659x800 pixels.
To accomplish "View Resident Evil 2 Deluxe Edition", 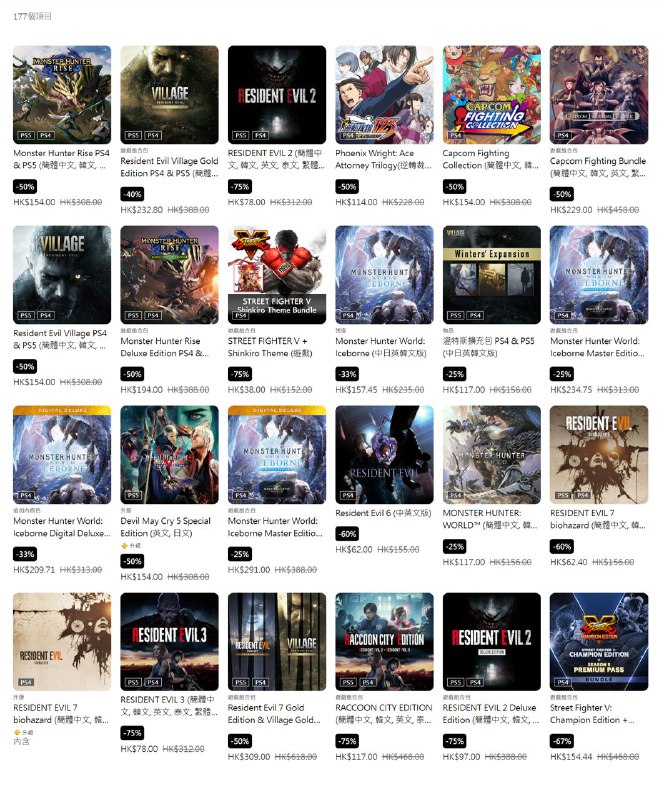I will point(491,641).
